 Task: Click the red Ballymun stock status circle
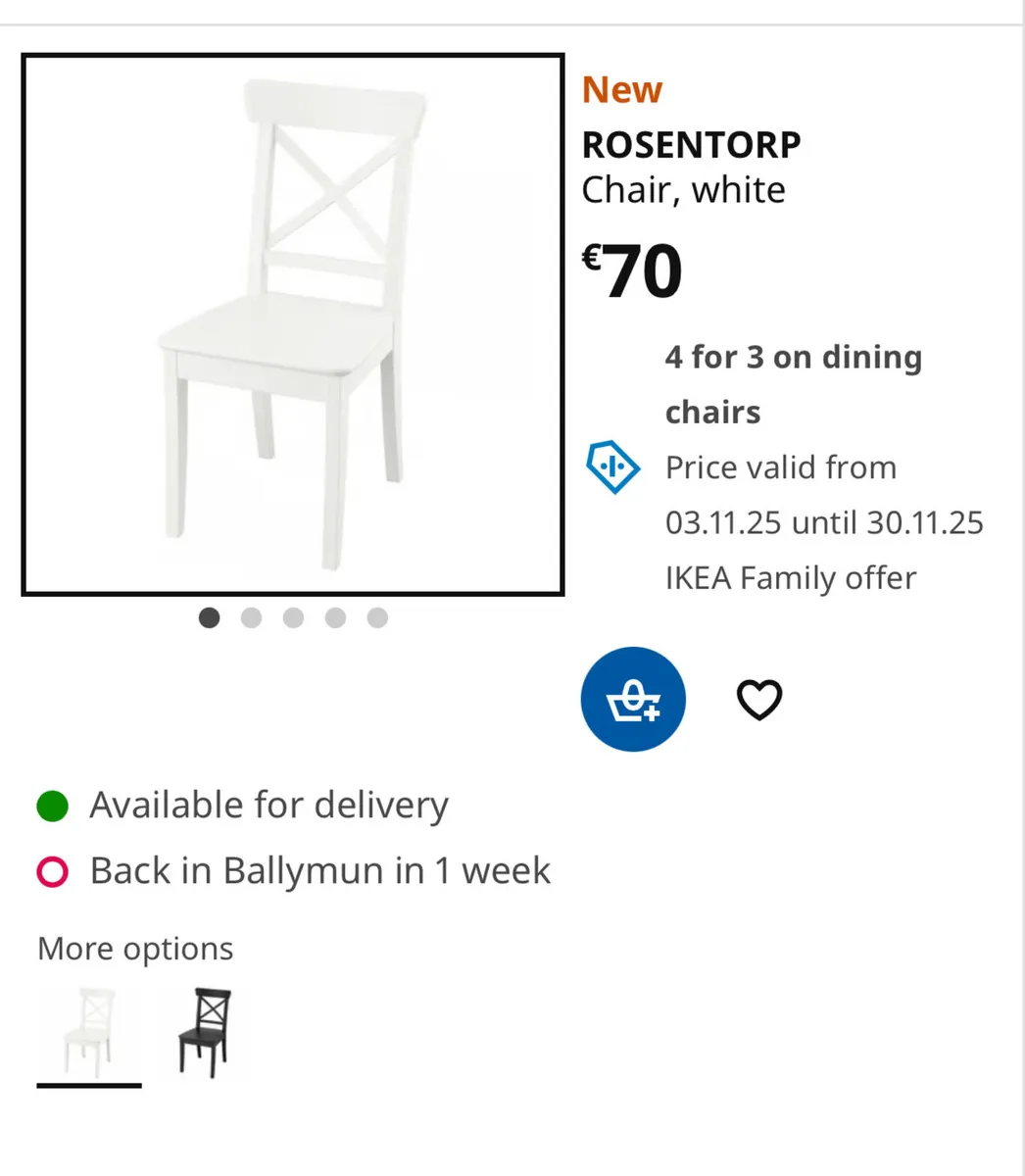(x=52, y=870)
